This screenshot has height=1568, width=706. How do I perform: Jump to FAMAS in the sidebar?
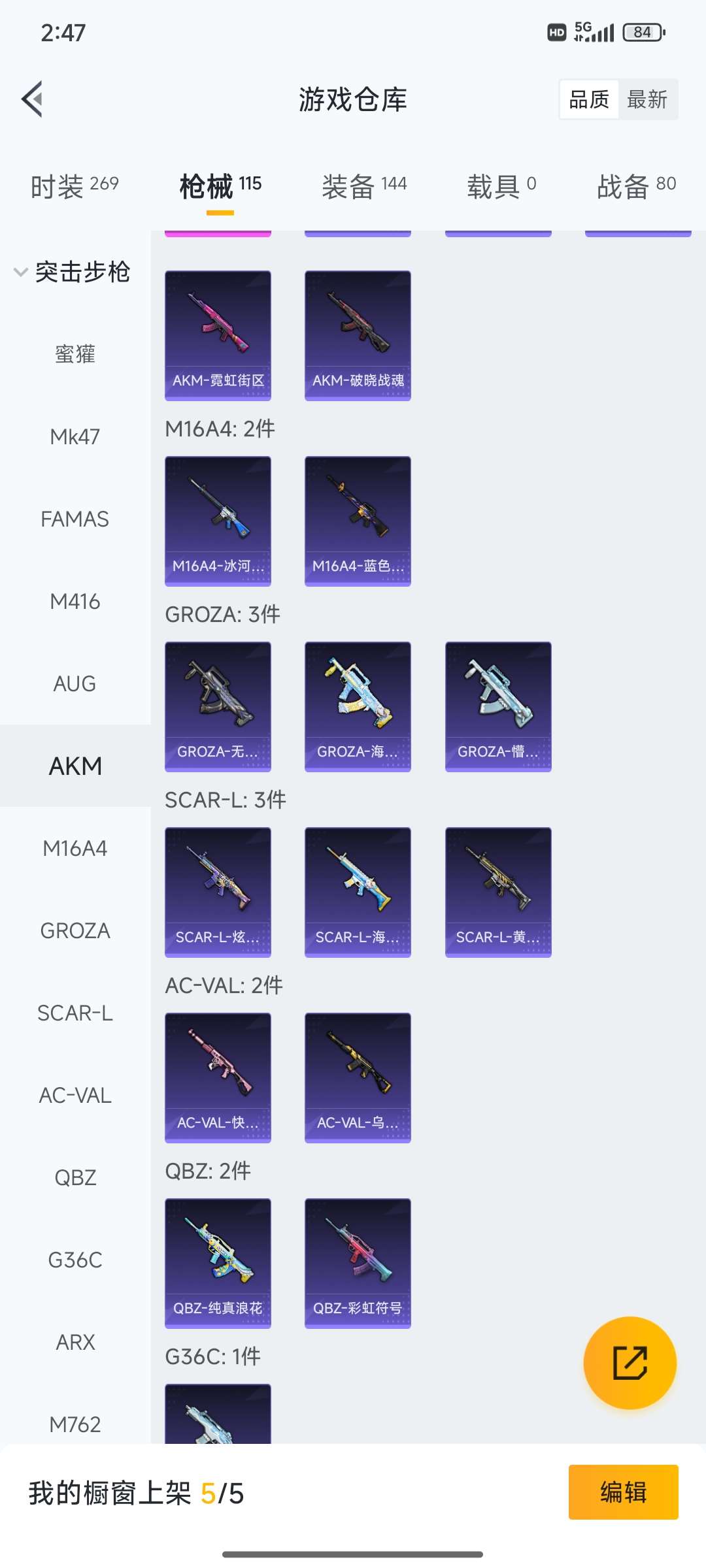tap(75, 519)
